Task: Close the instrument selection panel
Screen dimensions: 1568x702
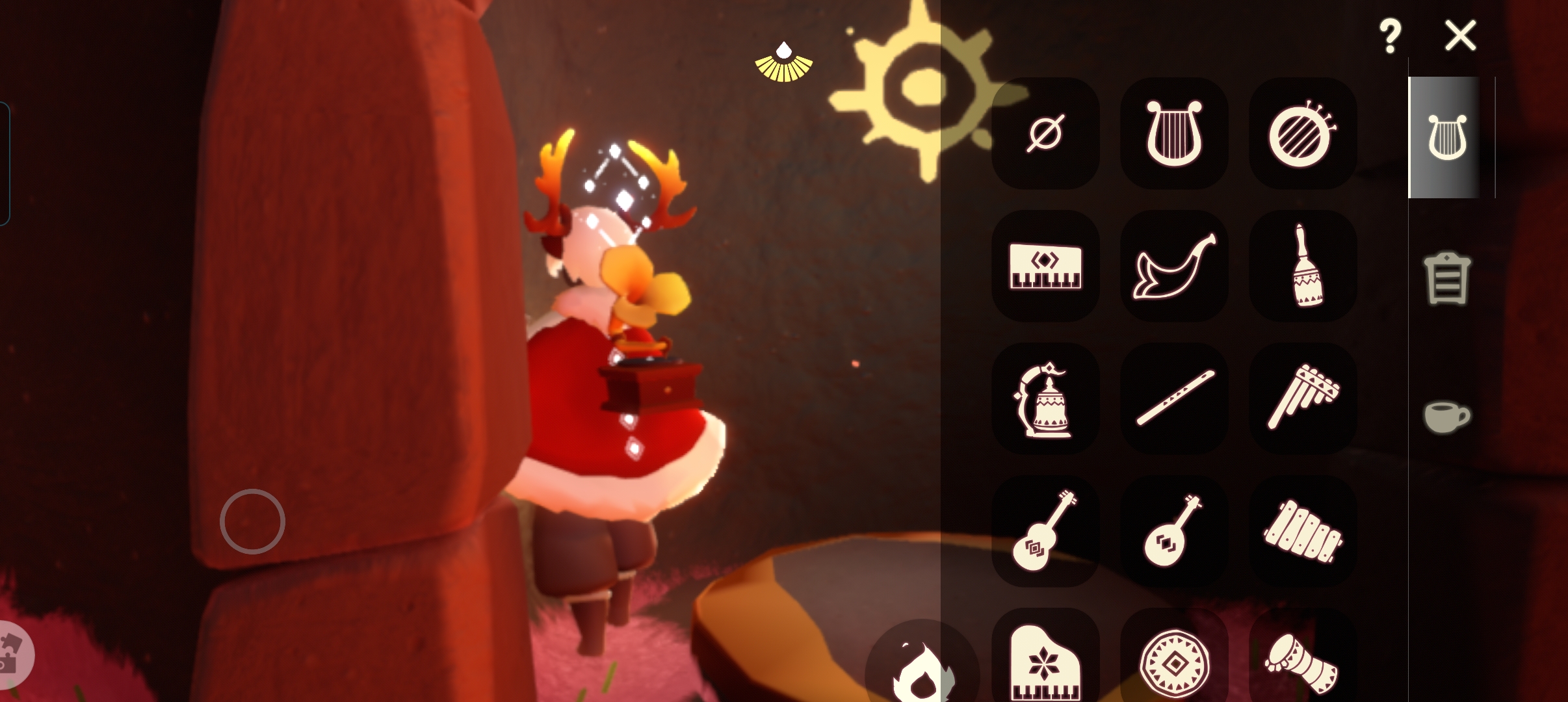Action: (1460, 35)
